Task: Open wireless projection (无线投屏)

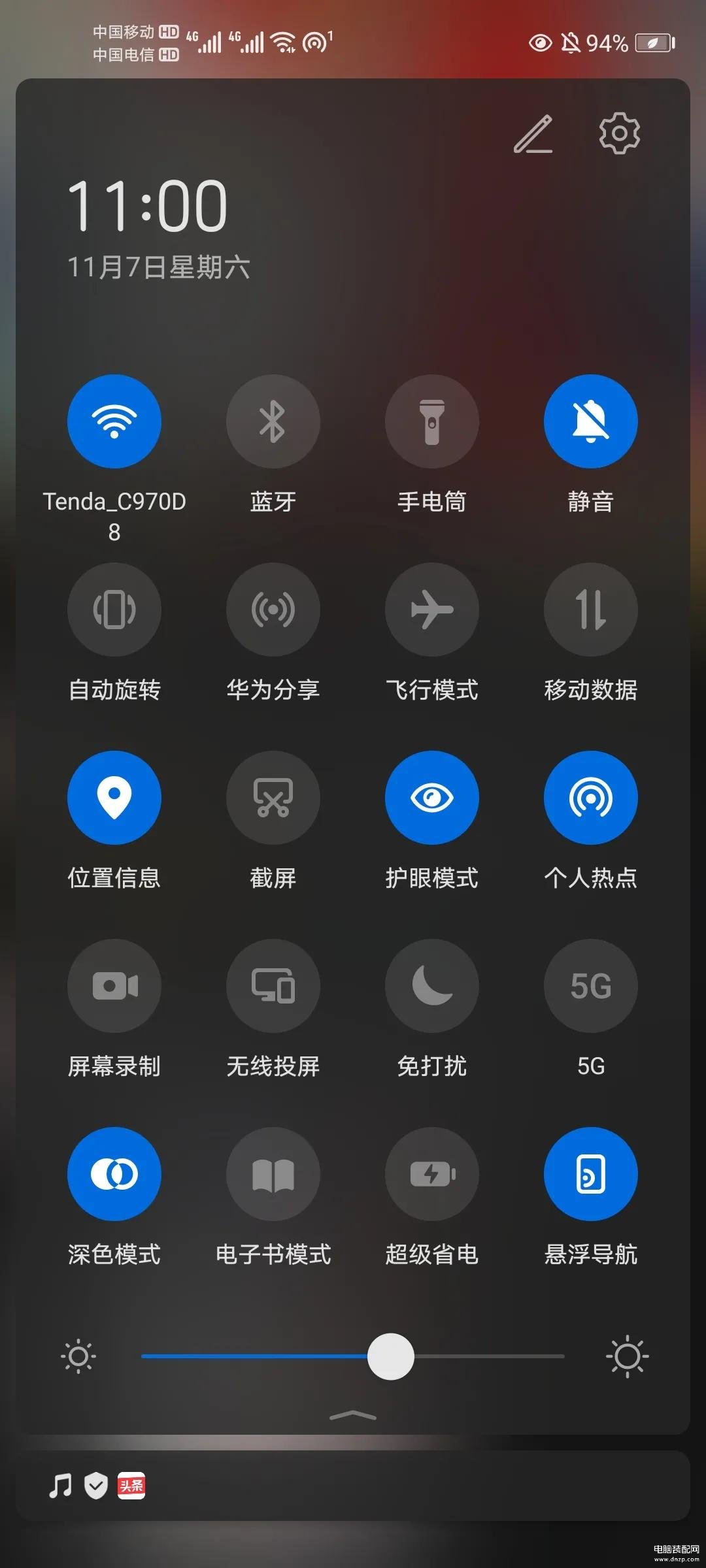Action: point(273,986)
